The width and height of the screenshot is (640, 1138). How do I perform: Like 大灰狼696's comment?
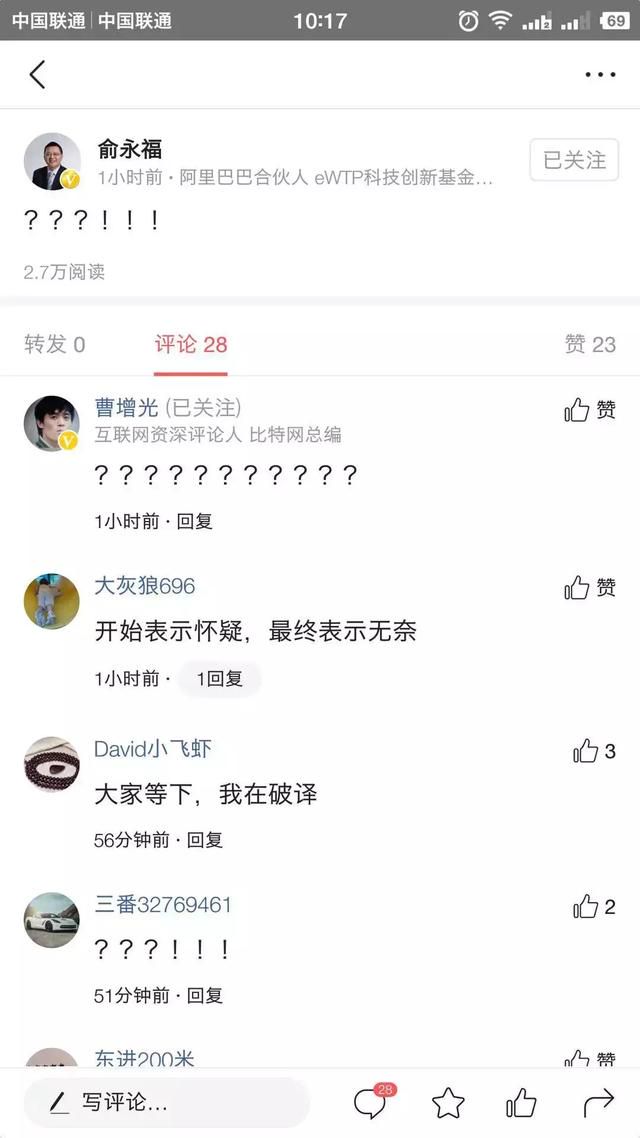point(590,587)
